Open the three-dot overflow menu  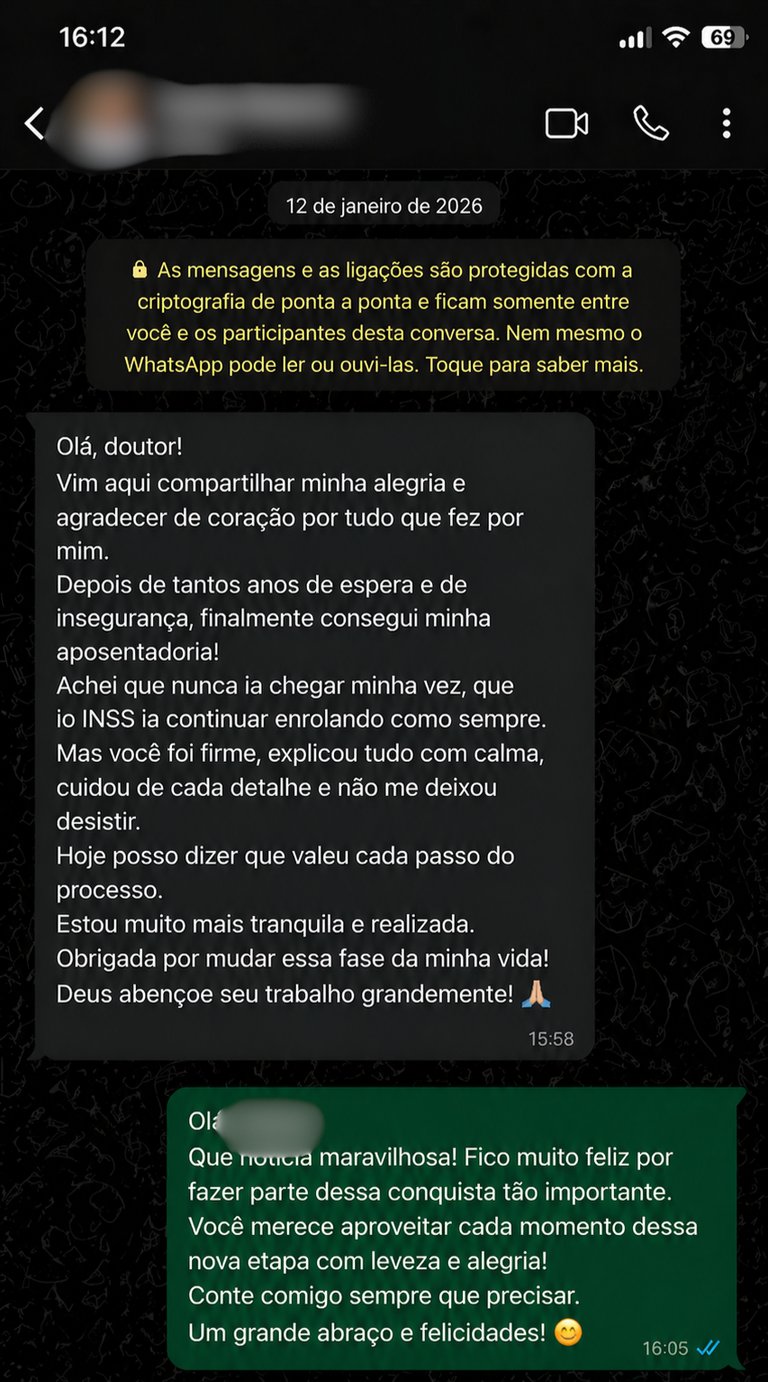pos(726,124)
